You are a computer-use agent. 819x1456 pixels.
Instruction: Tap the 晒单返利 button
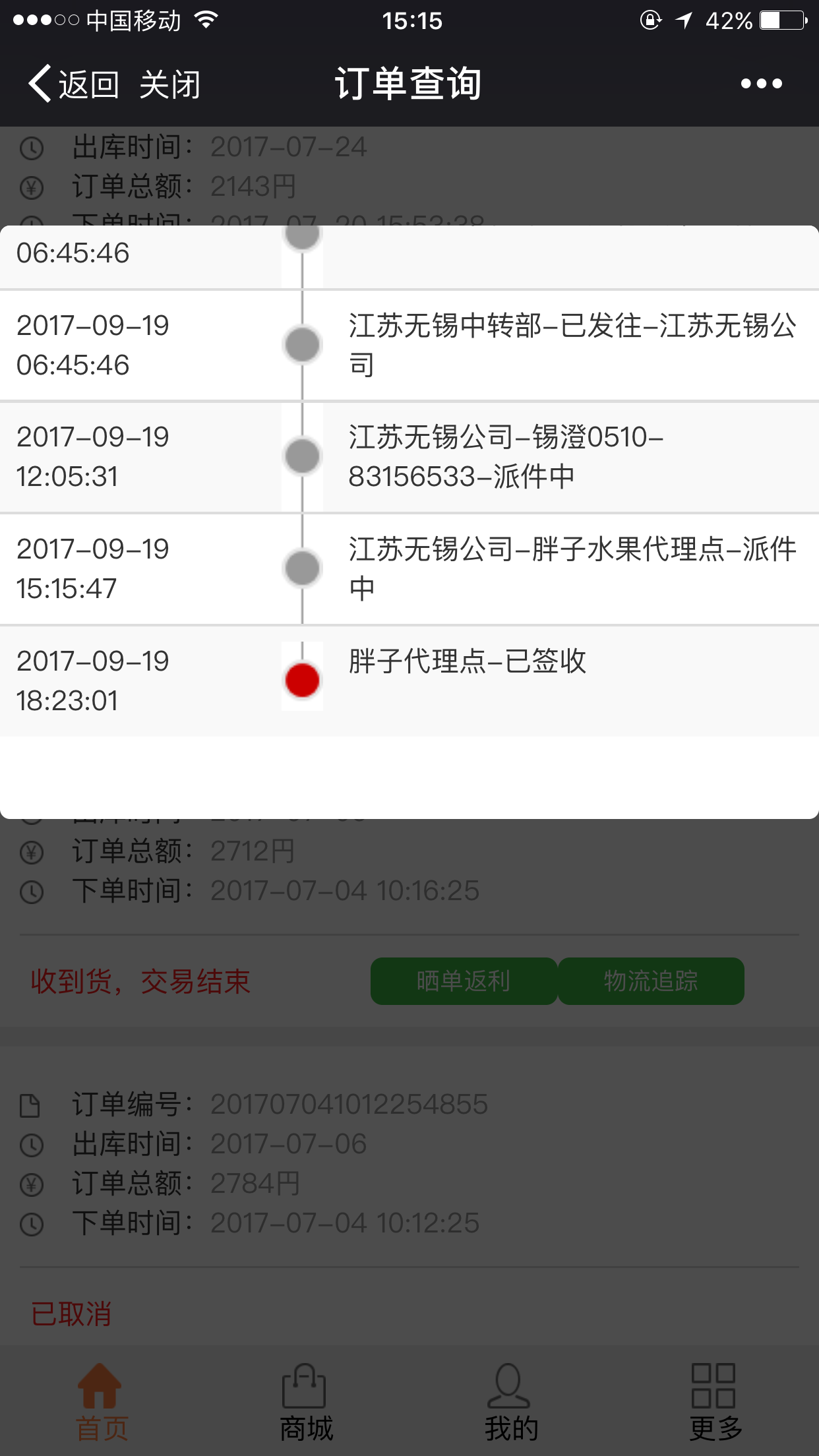coord(464,981)
